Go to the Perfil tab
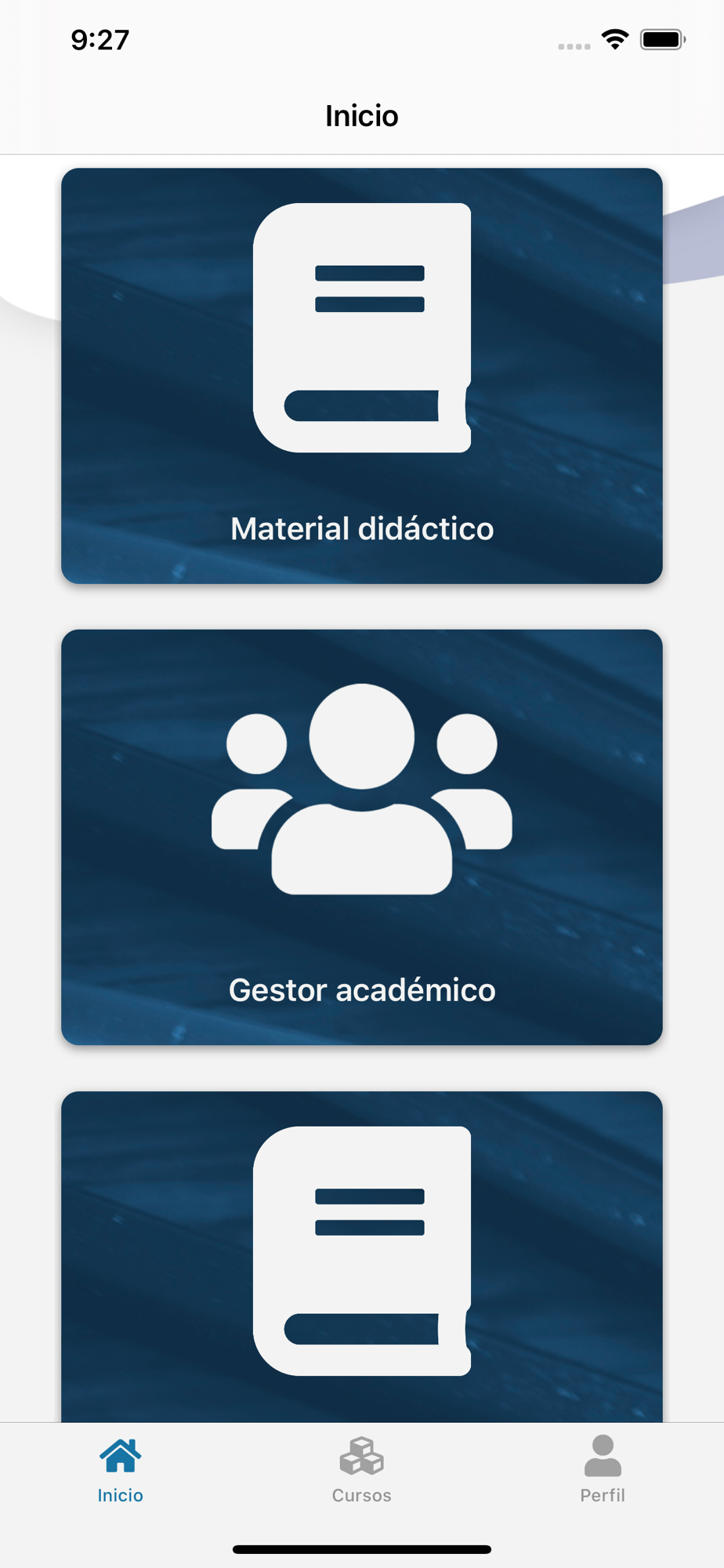Image resolution: width=724 pixels, height=1568 pixels. 603,1471
